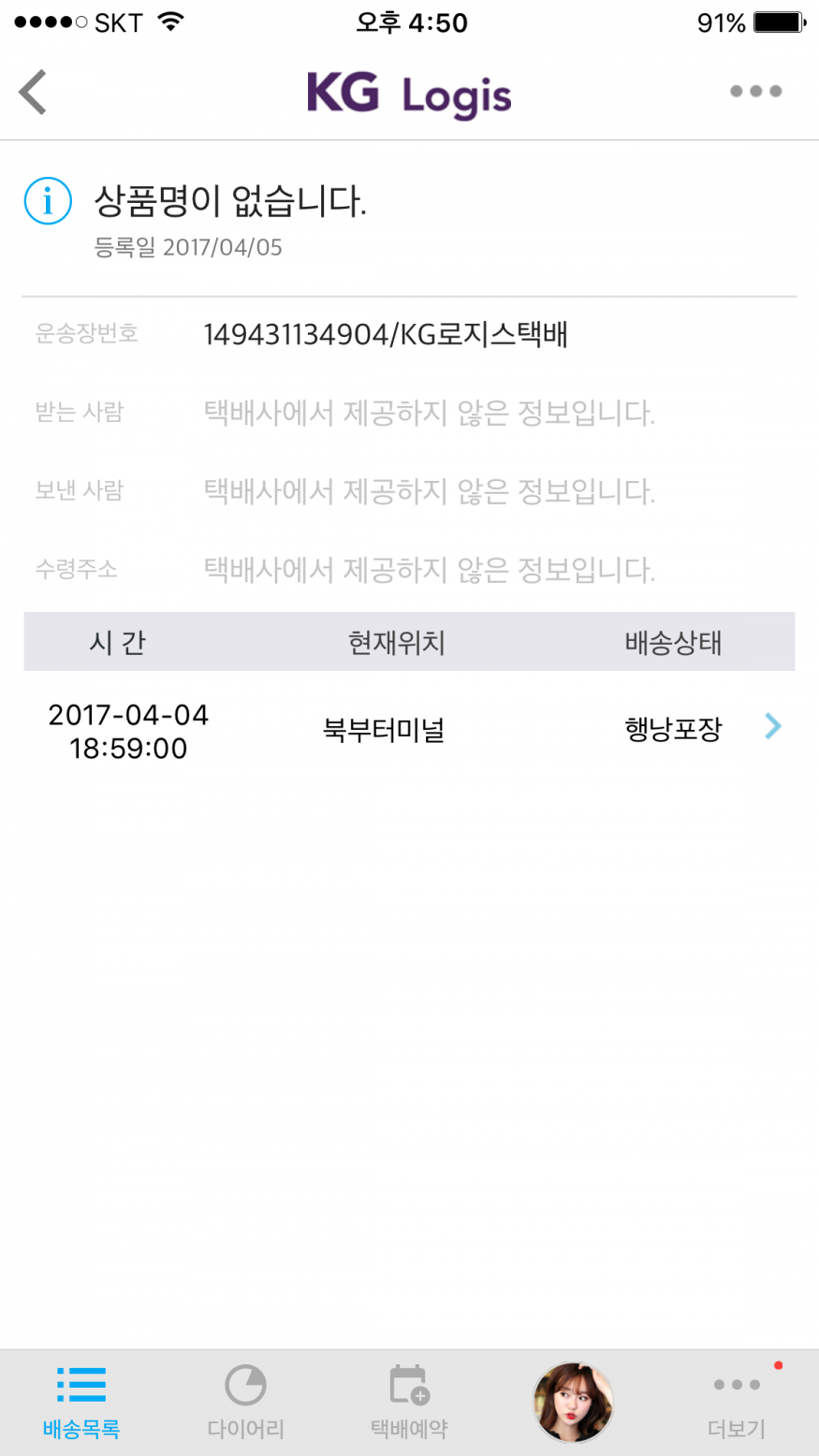Open the three-dot overflow menu at top
Screen dimensions: 819x1456
point(755,92)
